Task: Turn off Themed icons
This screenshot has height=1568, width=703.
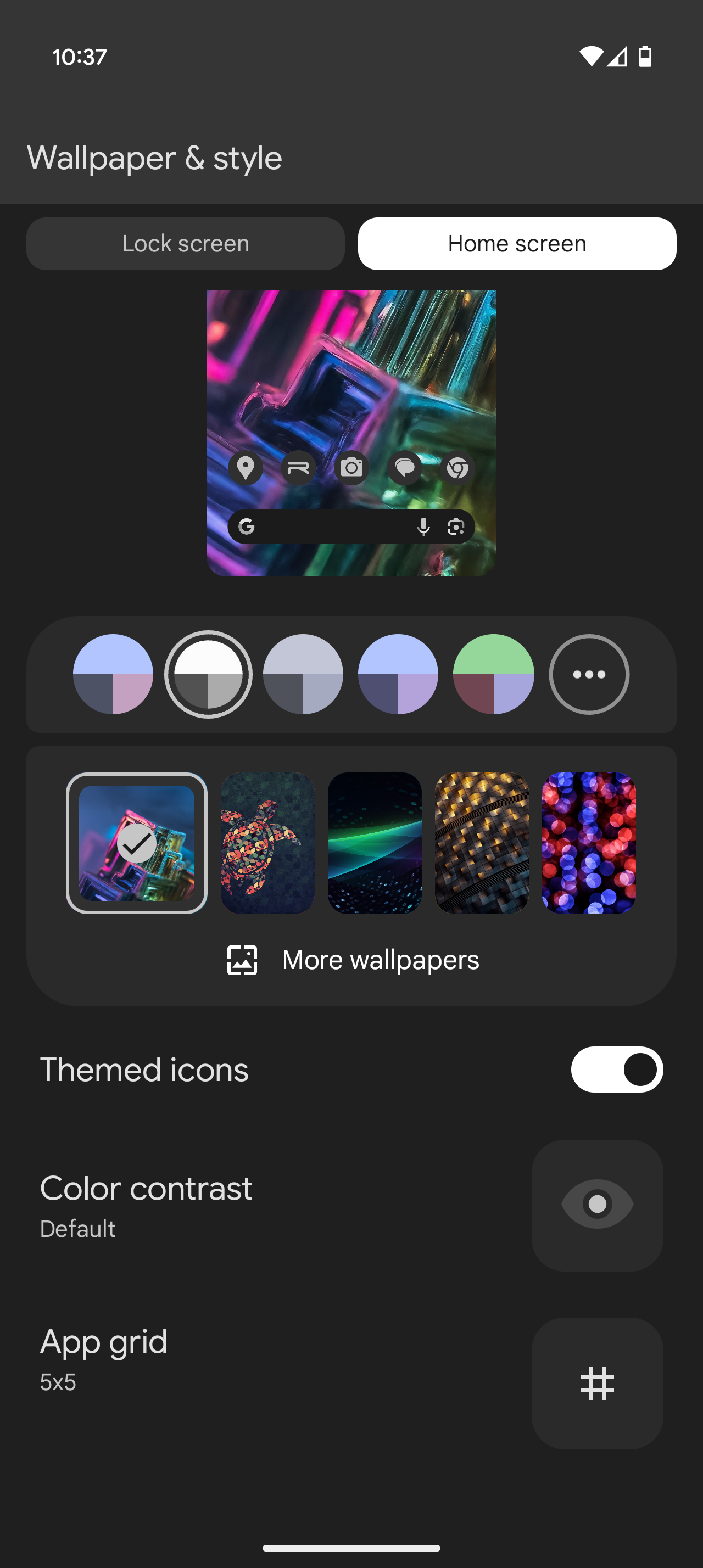Action: point(617,1069)
